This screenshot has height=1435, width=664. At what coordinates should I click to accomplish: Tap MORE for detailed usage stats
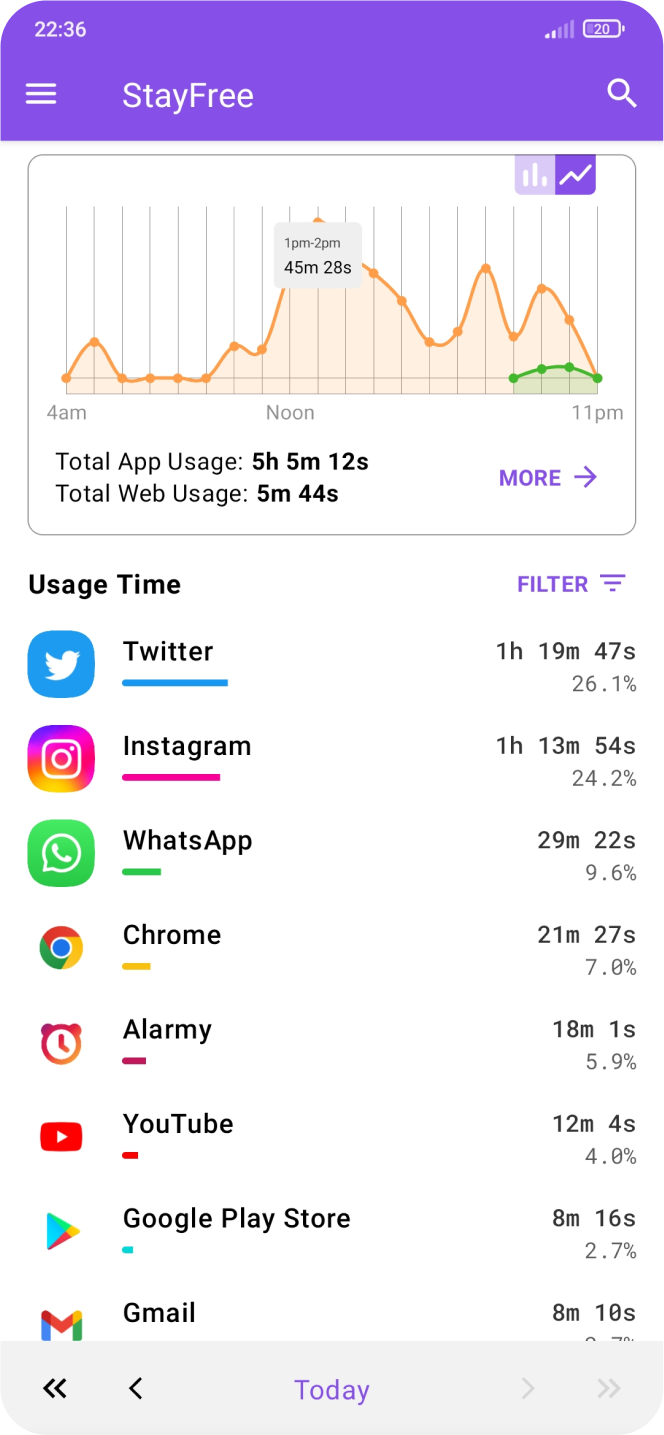pyautogui.click(x=548, y=477)
